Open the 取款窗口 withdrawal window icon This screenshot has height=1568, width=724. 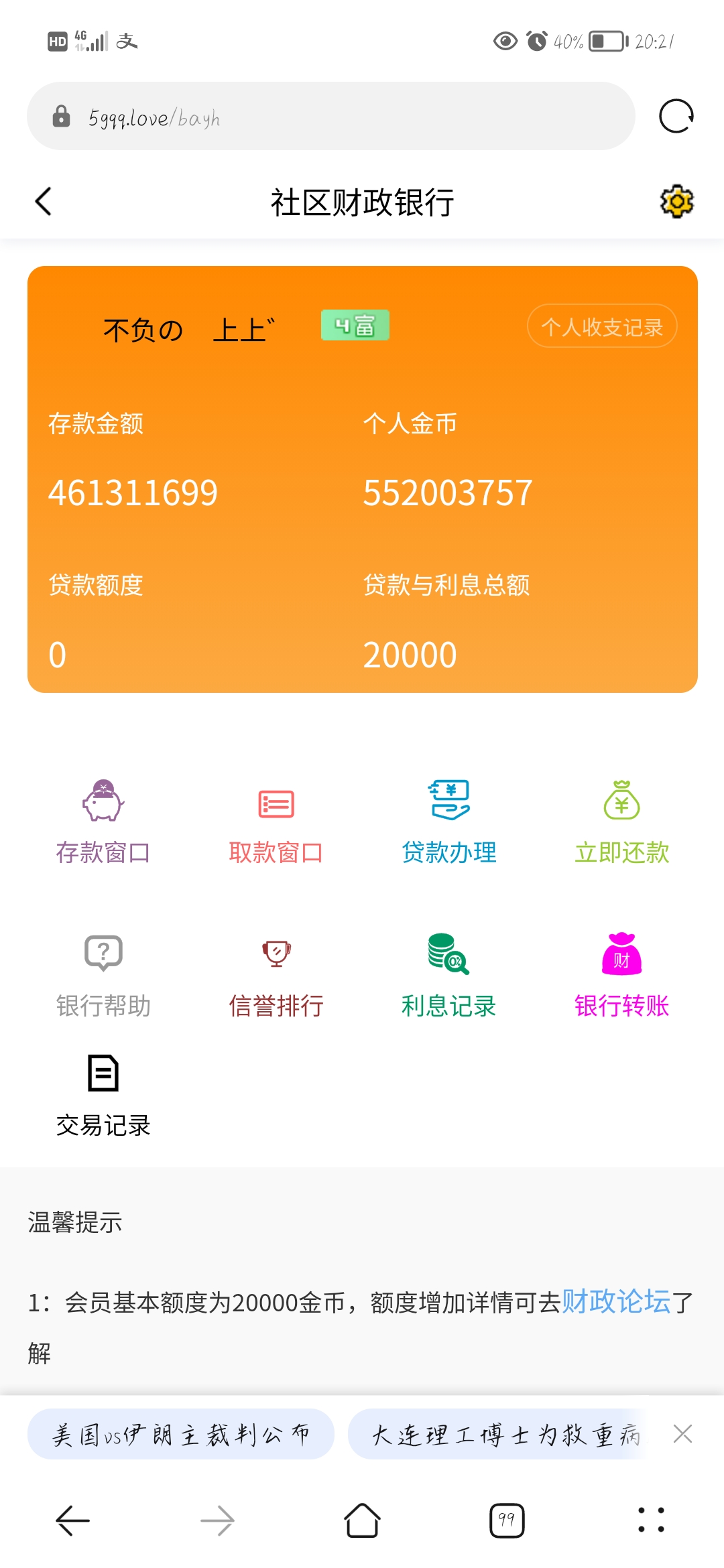point(277,821)
